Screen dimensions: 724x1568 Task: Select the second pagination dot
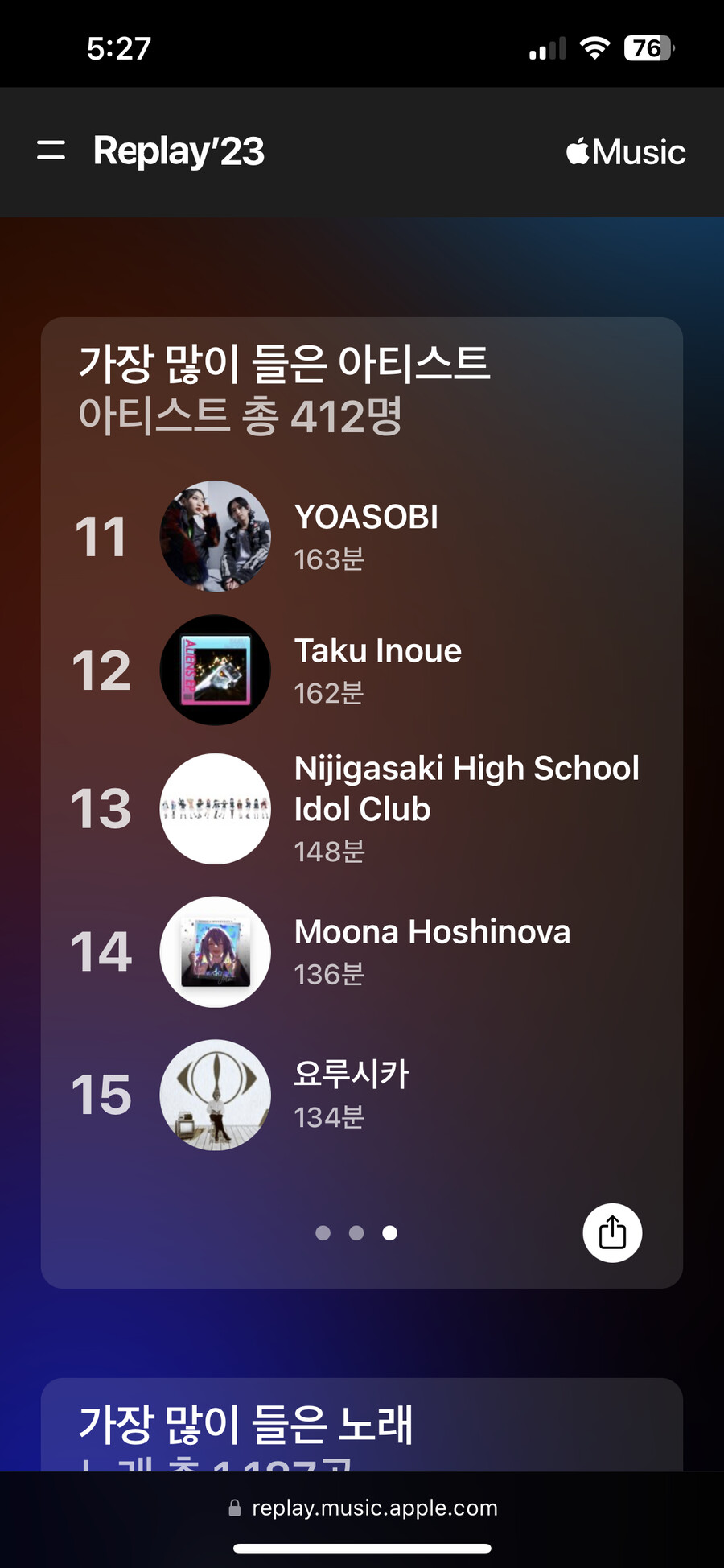[356, 1232]
